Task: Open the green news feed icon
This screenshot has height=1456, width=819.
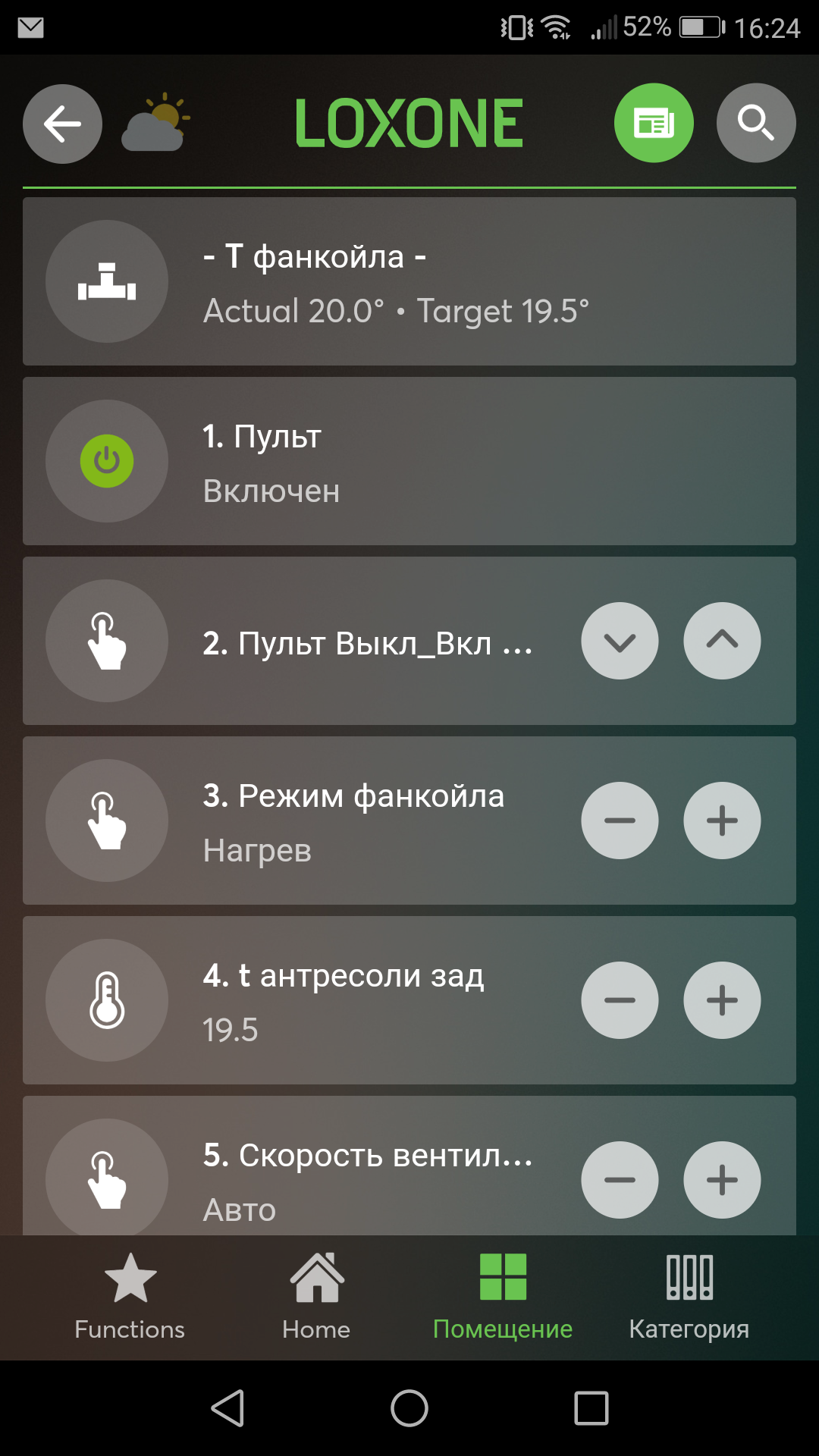Action: [654, 123]
